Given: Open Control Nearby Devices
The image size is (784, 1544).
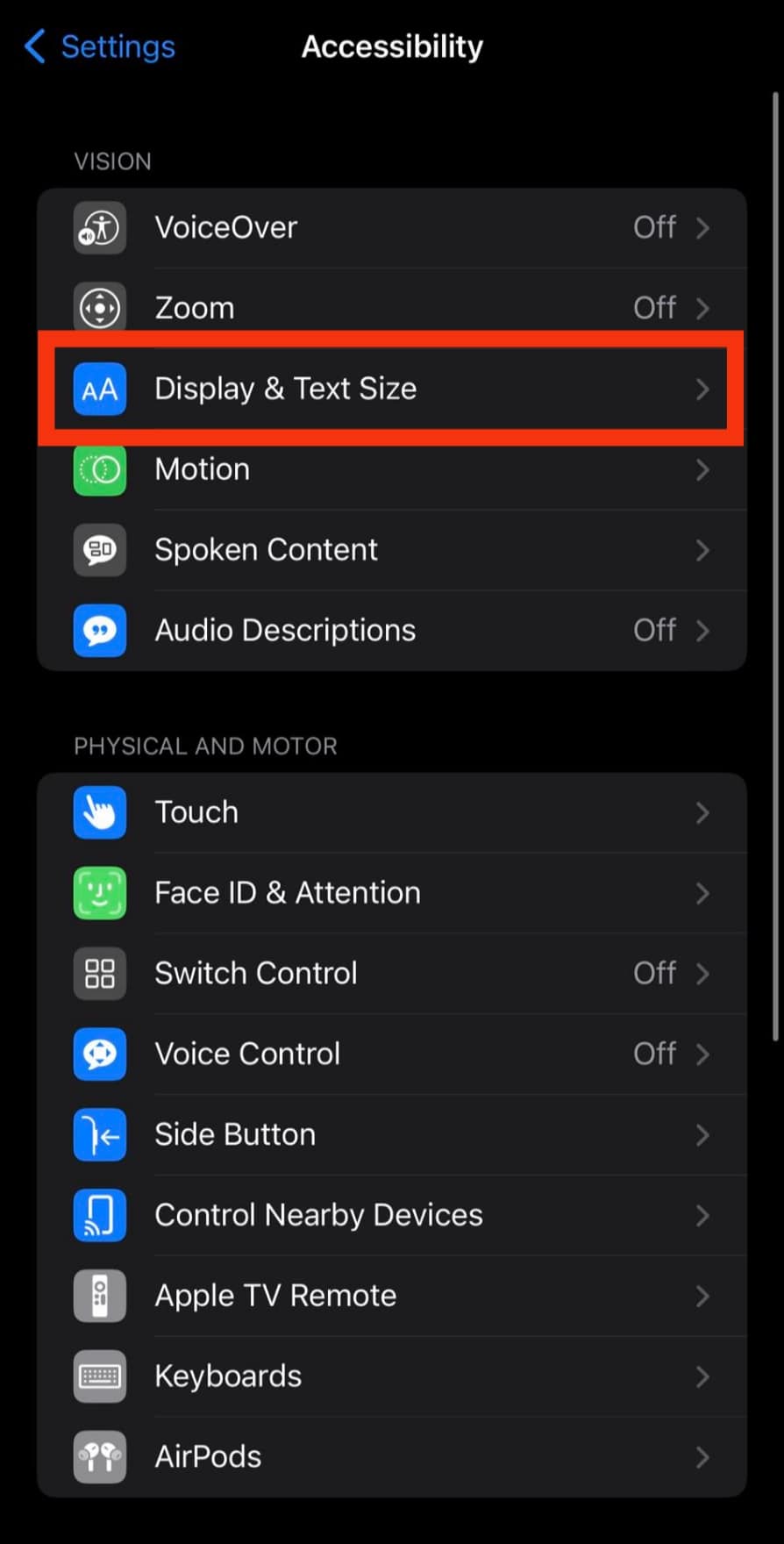Looking at the screenshot, I should (391, 1216).
